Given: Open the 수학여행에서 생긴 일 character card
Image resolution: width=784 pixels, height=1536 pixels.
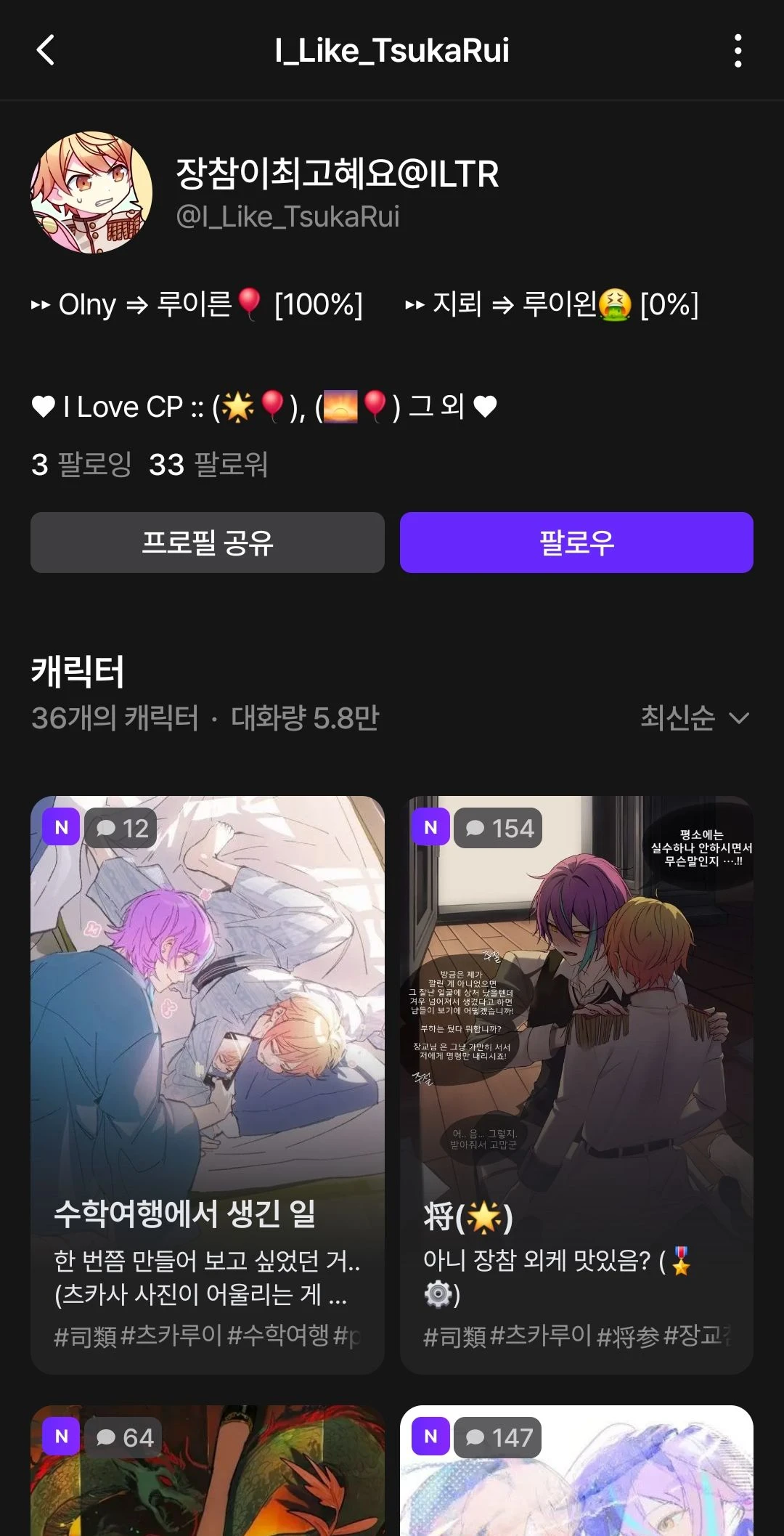Looking at the screenshot, I should point(208,1084).
